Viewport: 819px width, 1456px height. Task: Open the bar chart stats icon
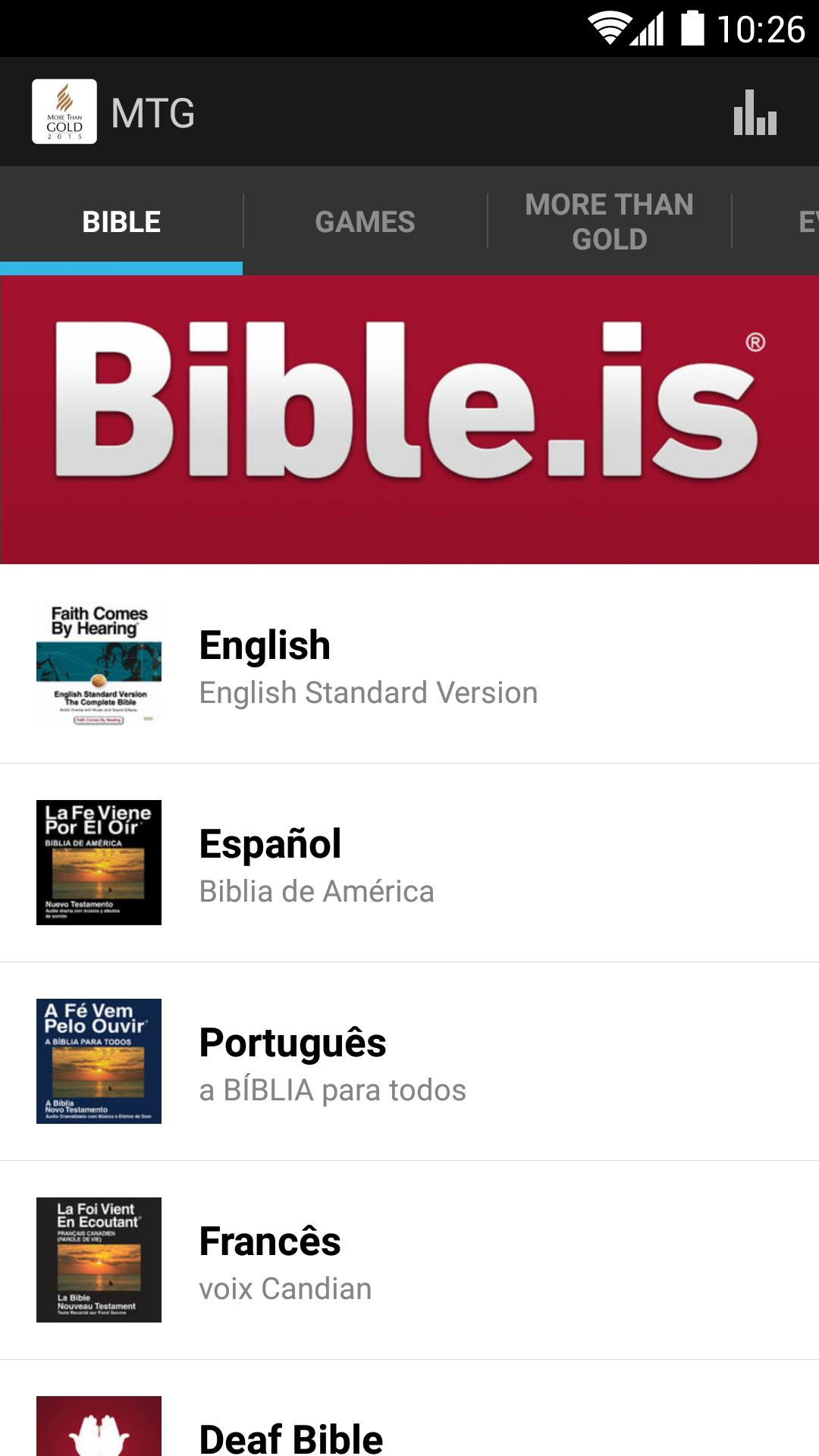[x=755, y=112]
